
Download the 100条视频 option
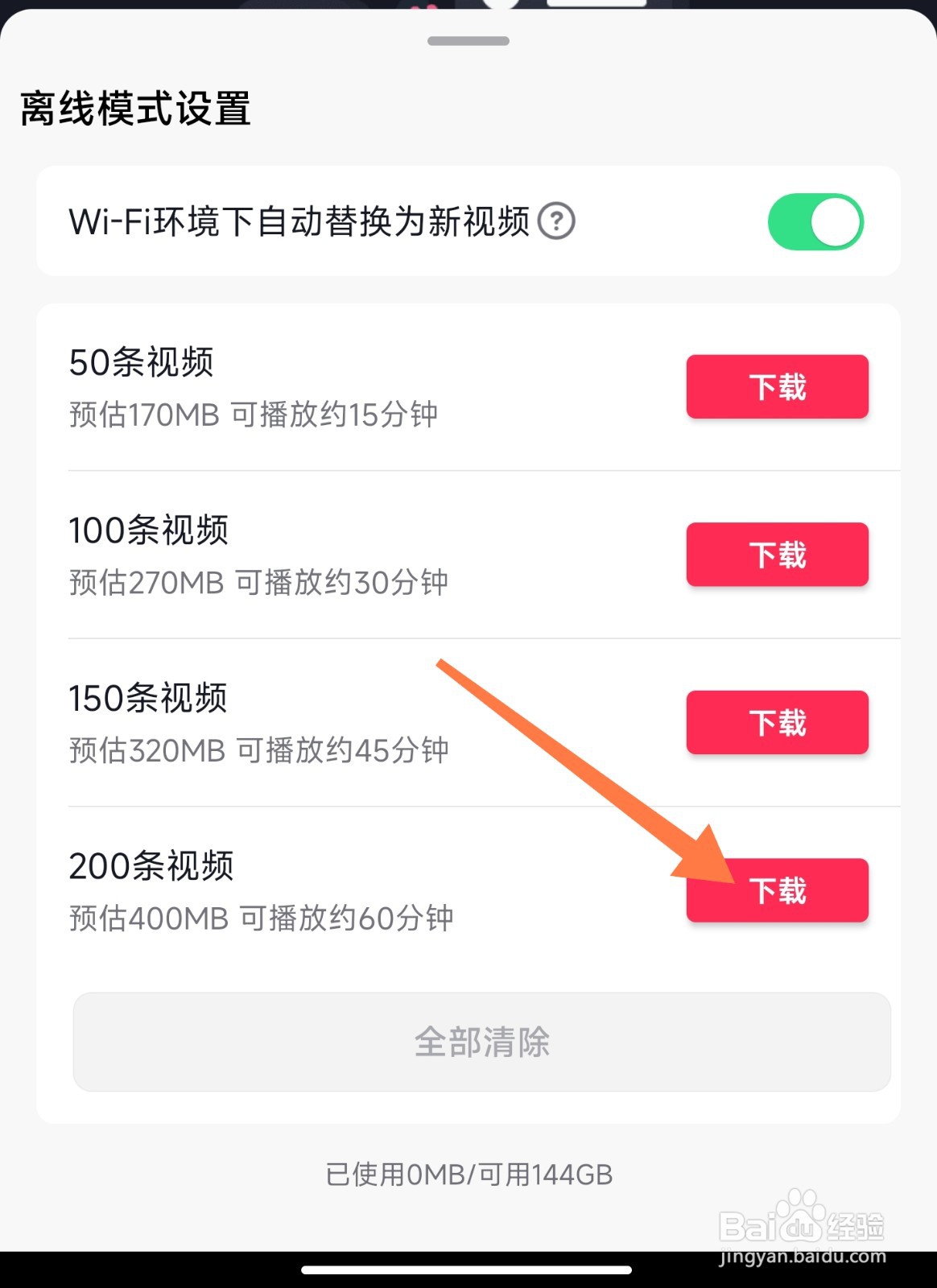click(x=776, y=555)
